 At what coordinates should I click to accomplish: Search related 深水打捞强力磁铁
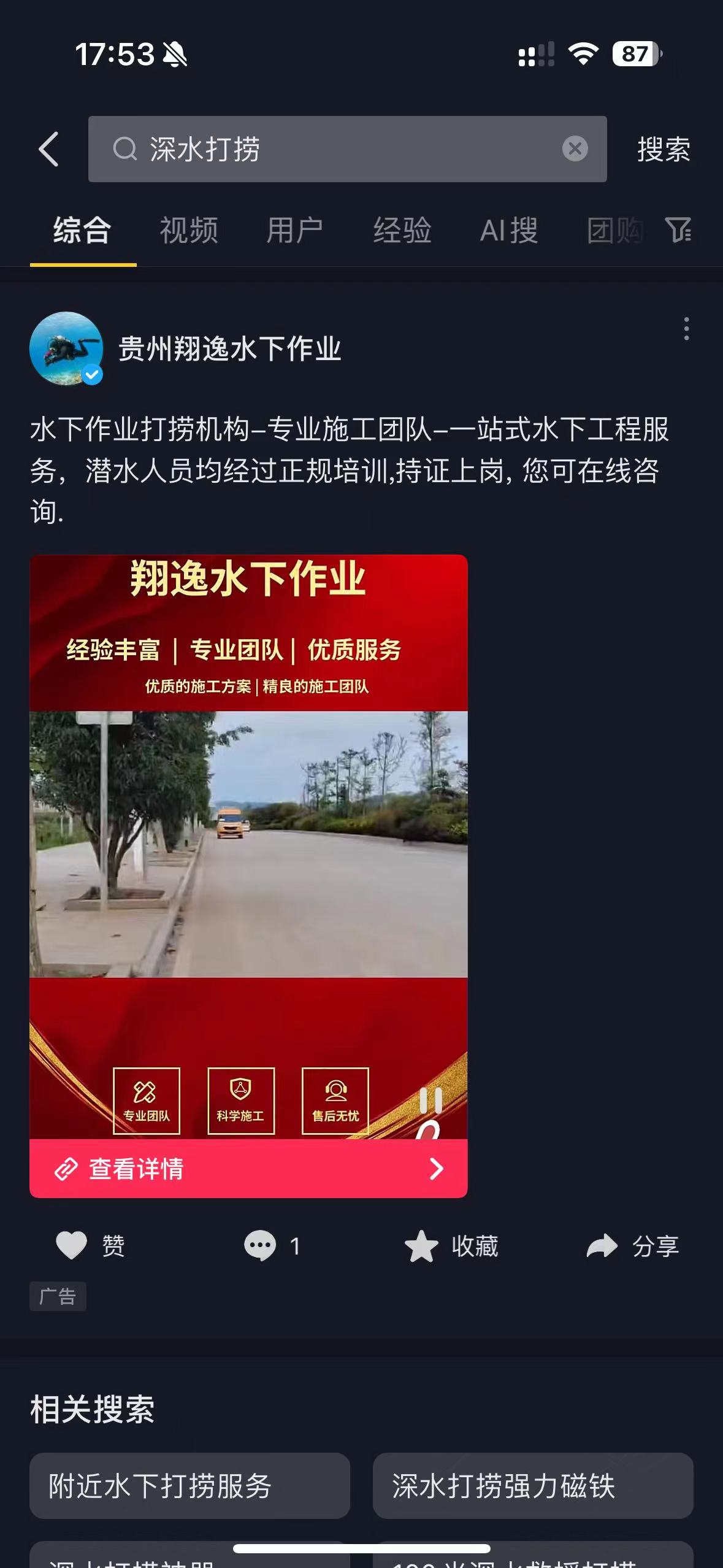click(533, 1486)
